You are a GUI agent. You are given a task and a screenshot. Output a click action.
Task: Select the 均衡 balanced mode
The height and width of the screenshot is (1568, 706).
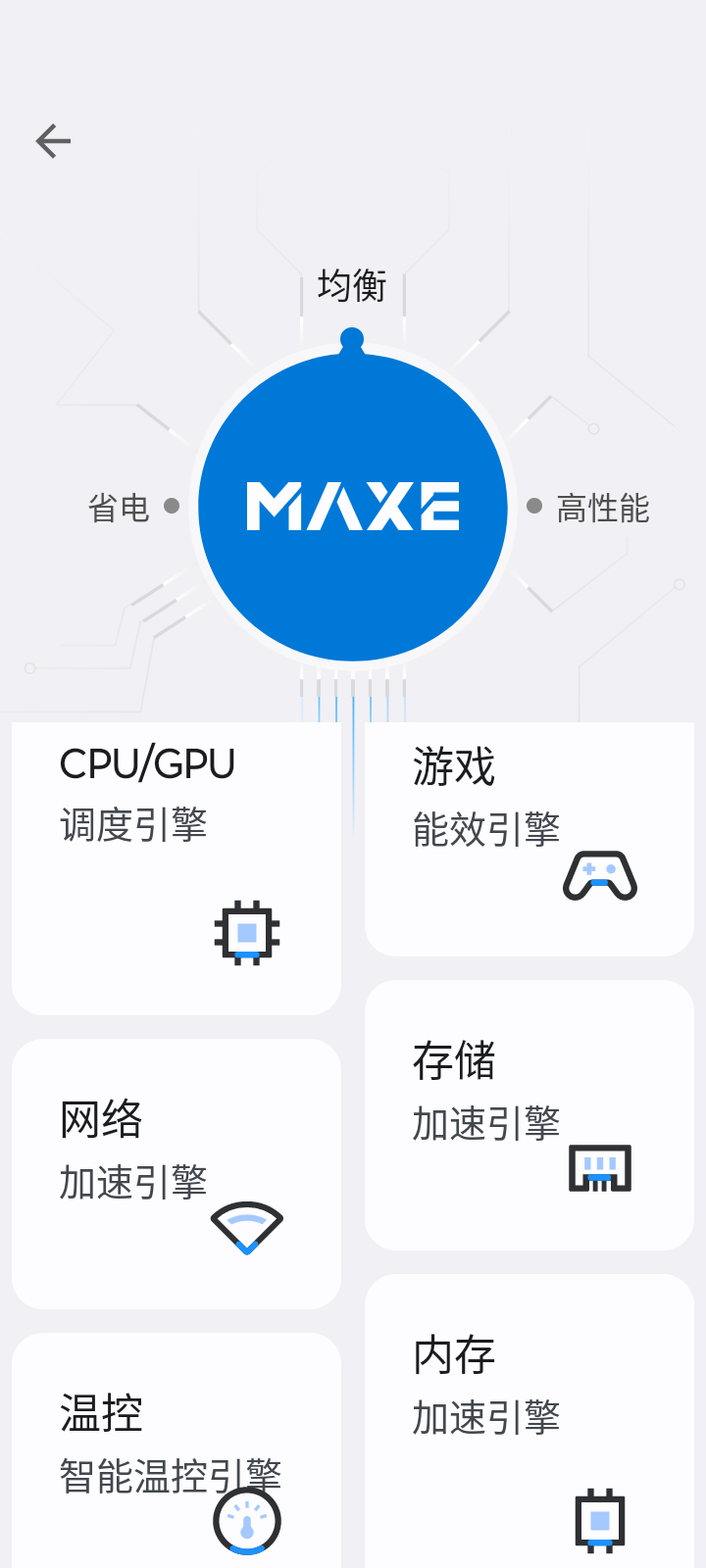tap(352, 286)
